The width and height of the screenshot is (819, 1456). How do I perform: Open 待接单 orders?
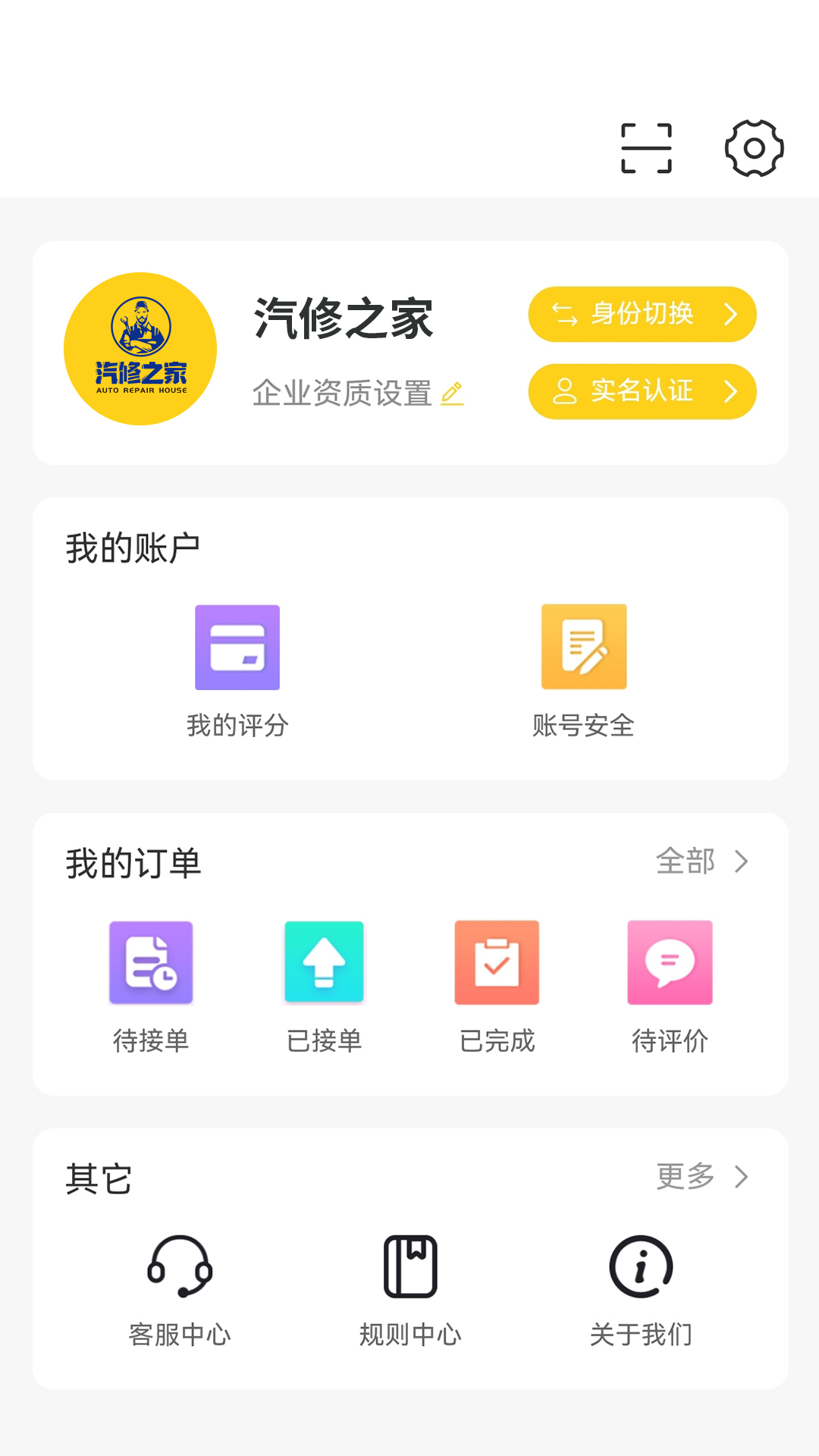(151, 987)
